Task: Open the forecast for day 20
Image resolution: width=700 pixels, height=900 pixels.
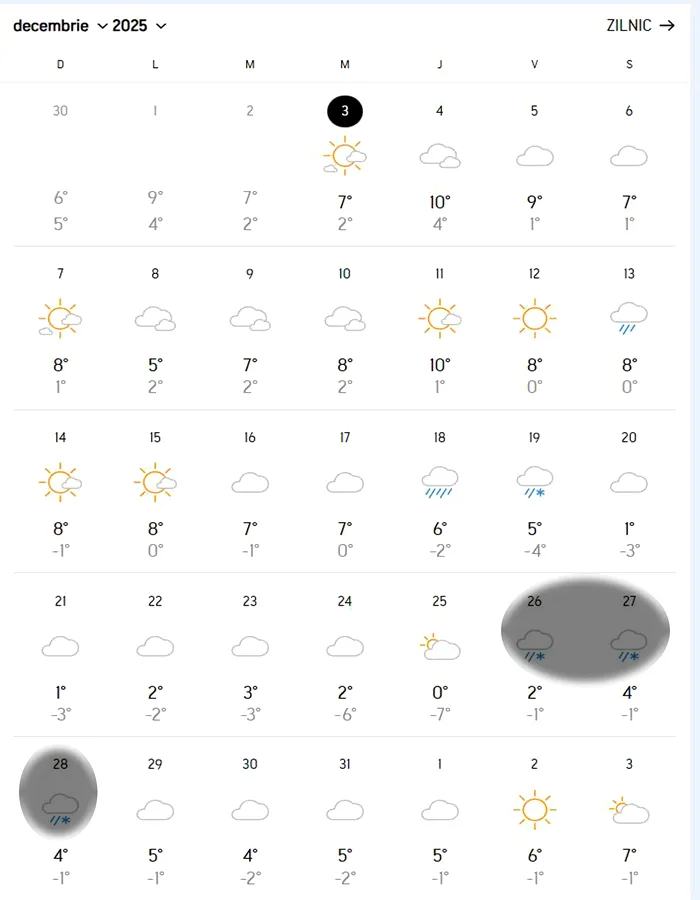Action: [629, 484]
